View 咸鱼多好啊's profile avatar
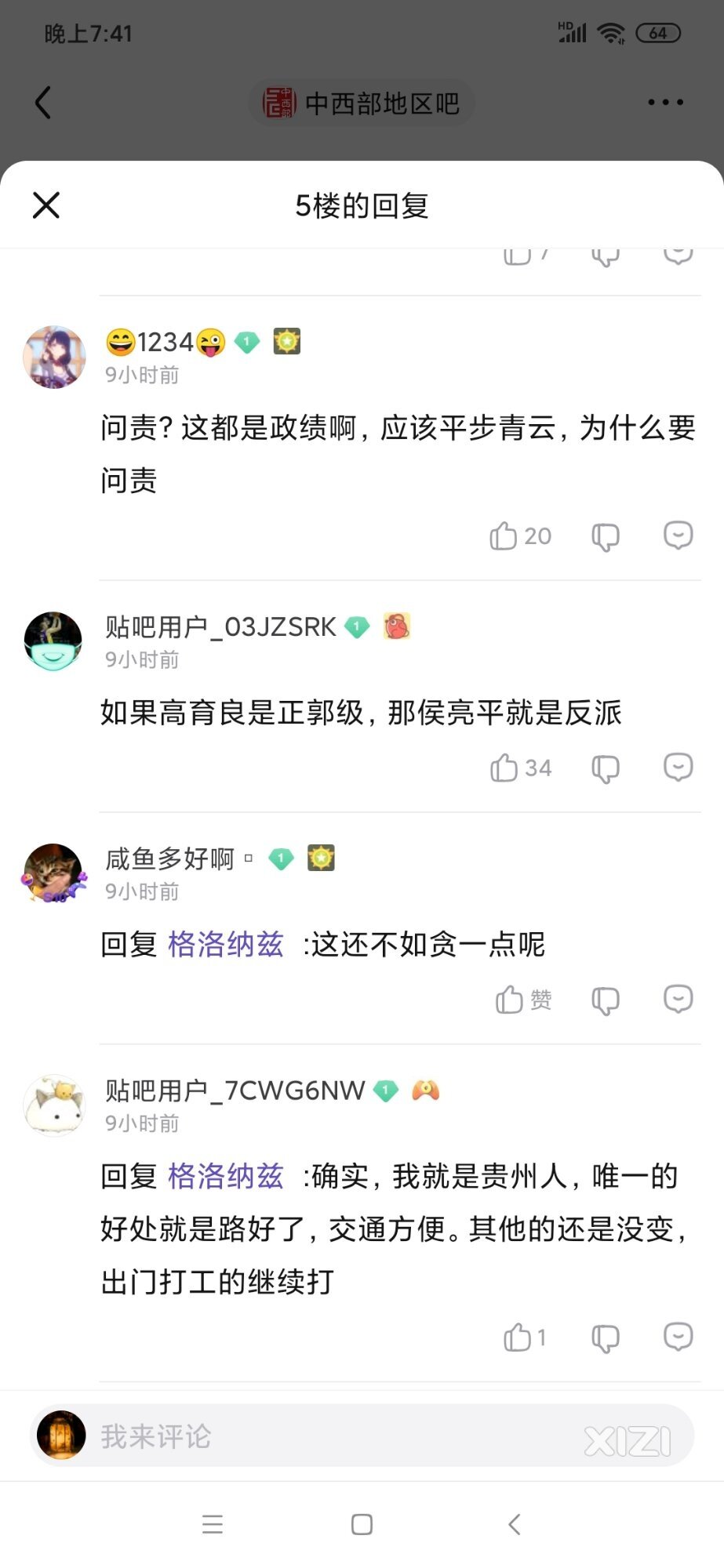The width and height of the screenshot is (724, 1568). 53,873
